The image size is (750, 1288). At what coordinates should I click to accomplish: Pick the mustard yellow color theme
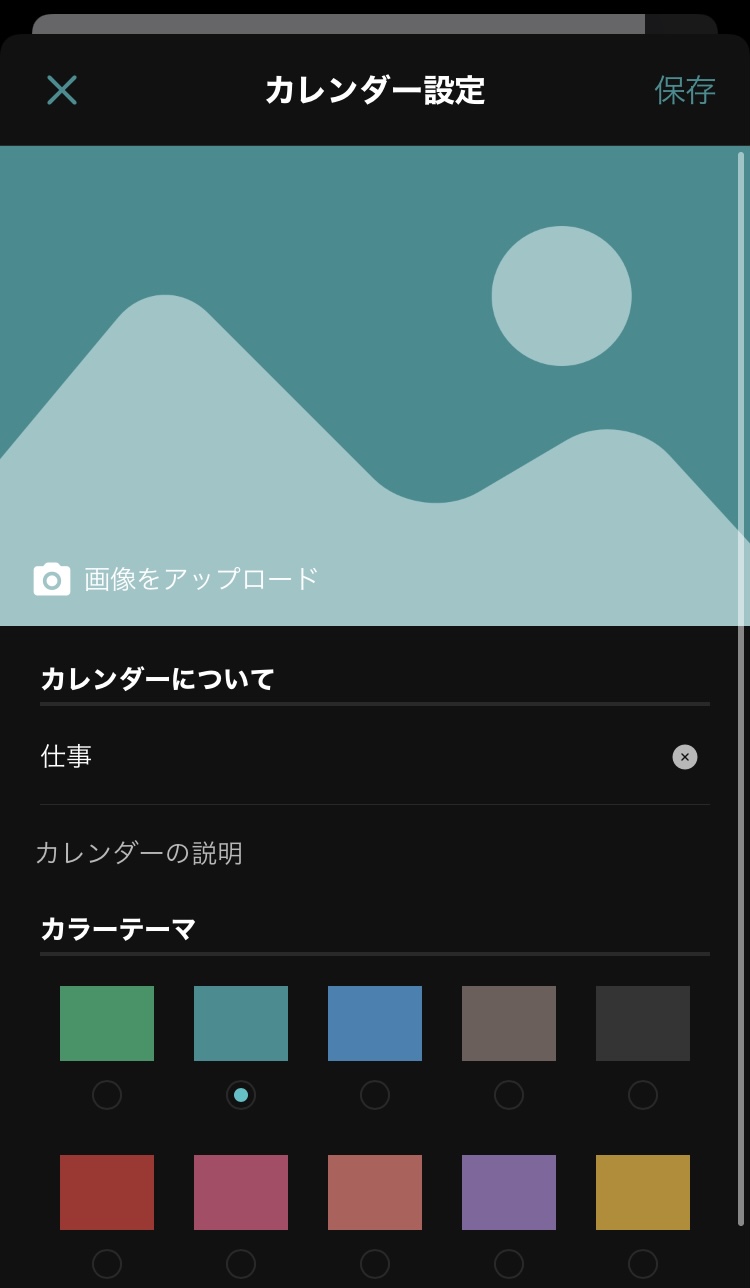pos(643,1192)
